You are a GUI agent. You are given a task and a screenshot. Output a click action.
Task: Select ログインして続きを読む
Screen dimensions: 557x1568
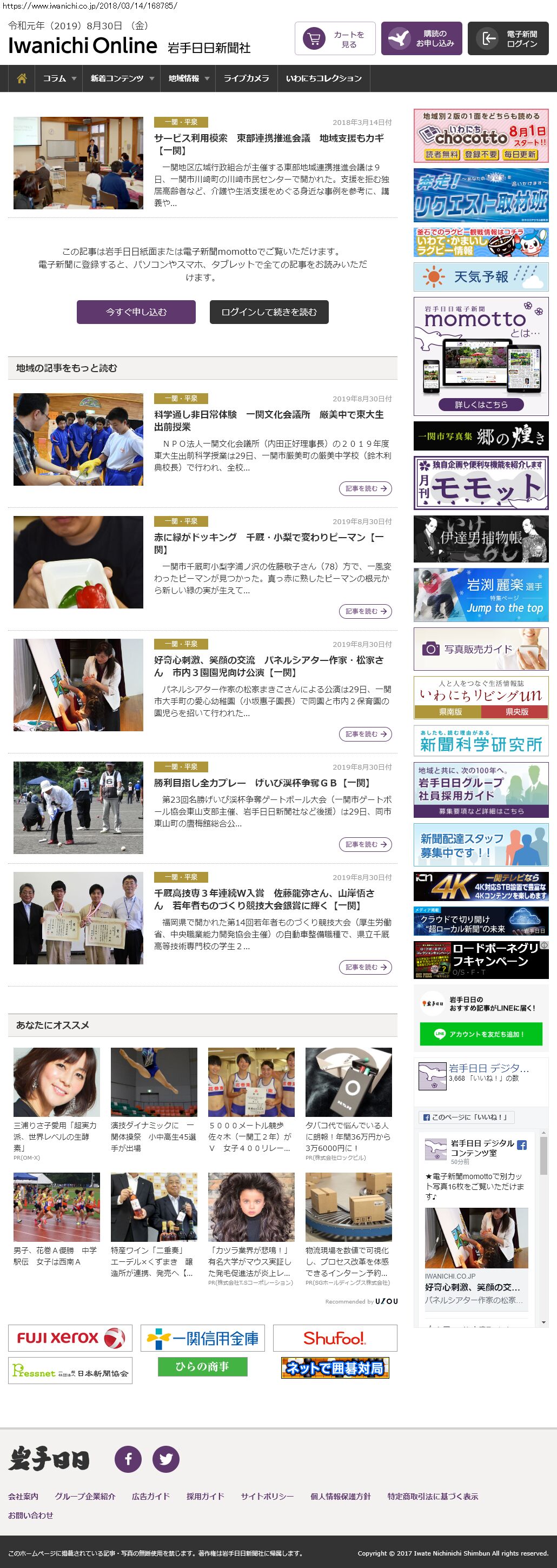pyautogui.click(x=269, y=312)
